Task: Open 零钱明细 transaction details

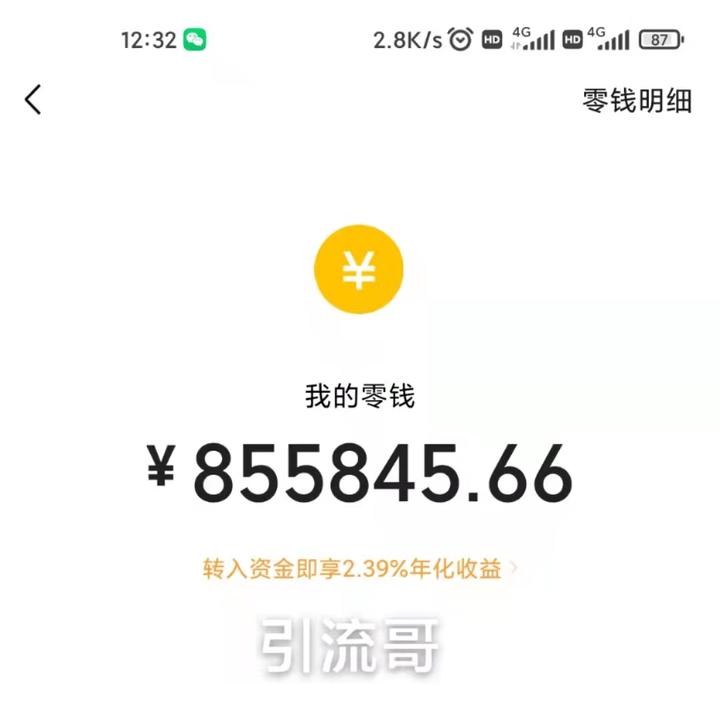Action: click(637, 100)
